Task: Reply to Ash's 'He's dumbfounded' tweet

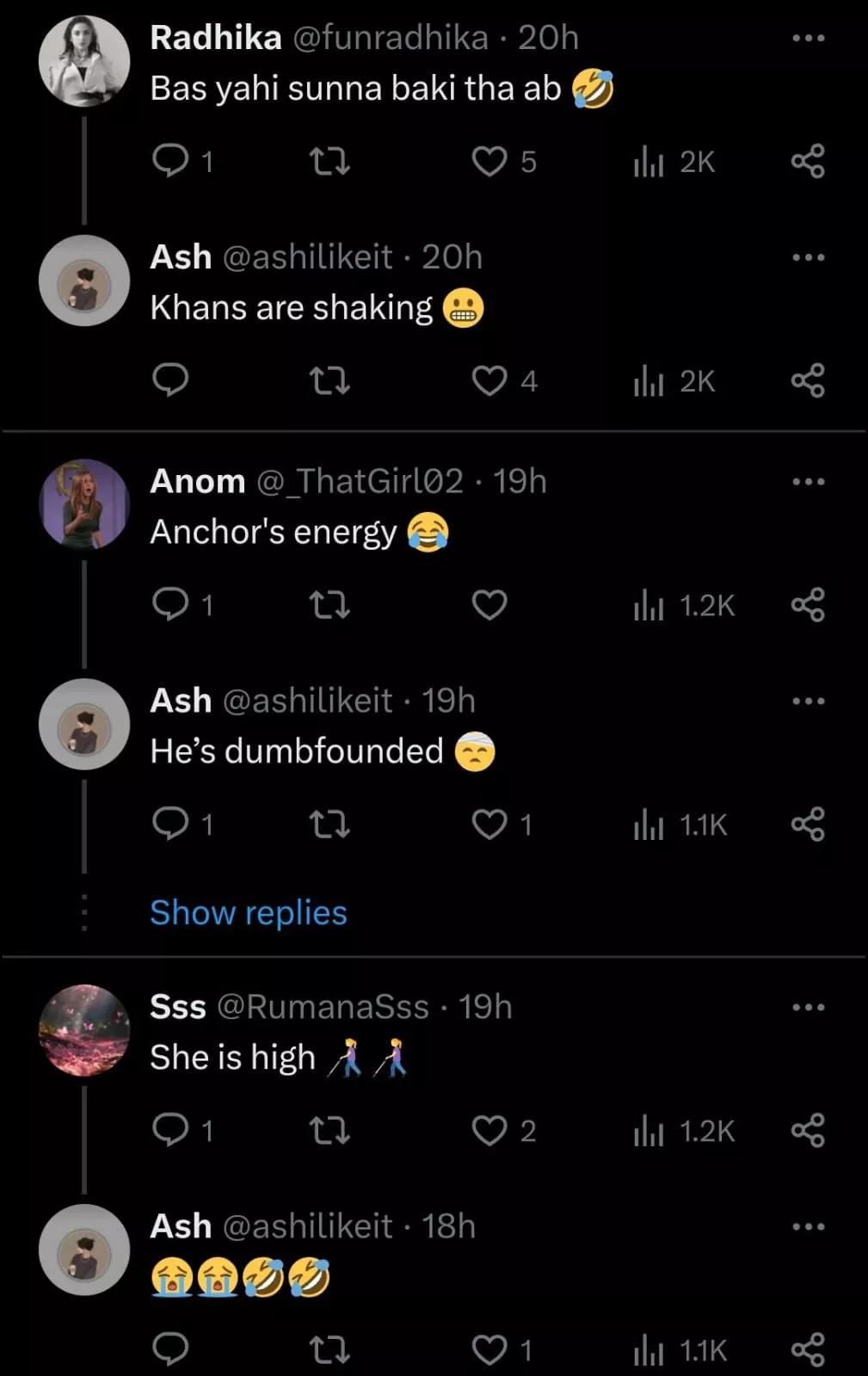Action: click(x=170, y=824)
